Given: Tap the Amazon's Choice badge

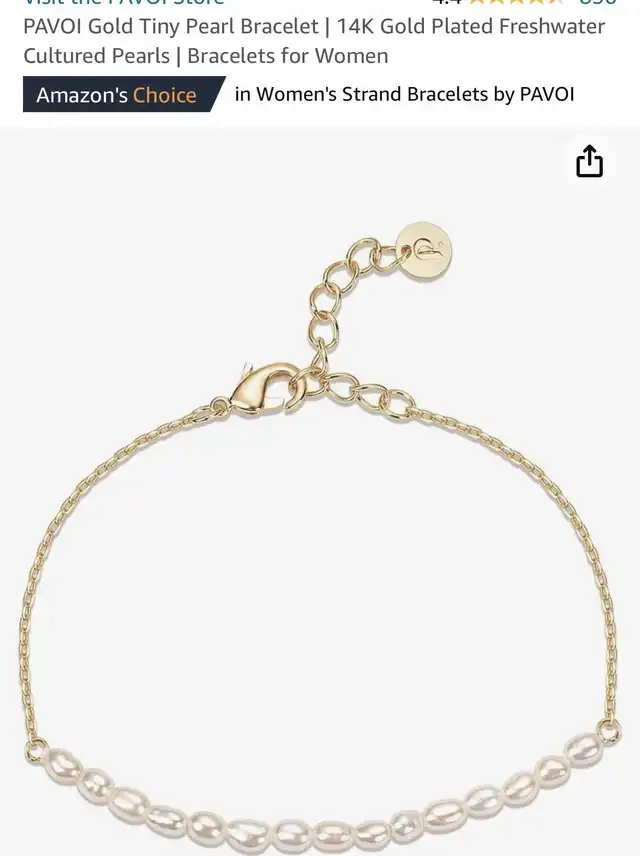Looking at the screenshot, I should [118, 95].
